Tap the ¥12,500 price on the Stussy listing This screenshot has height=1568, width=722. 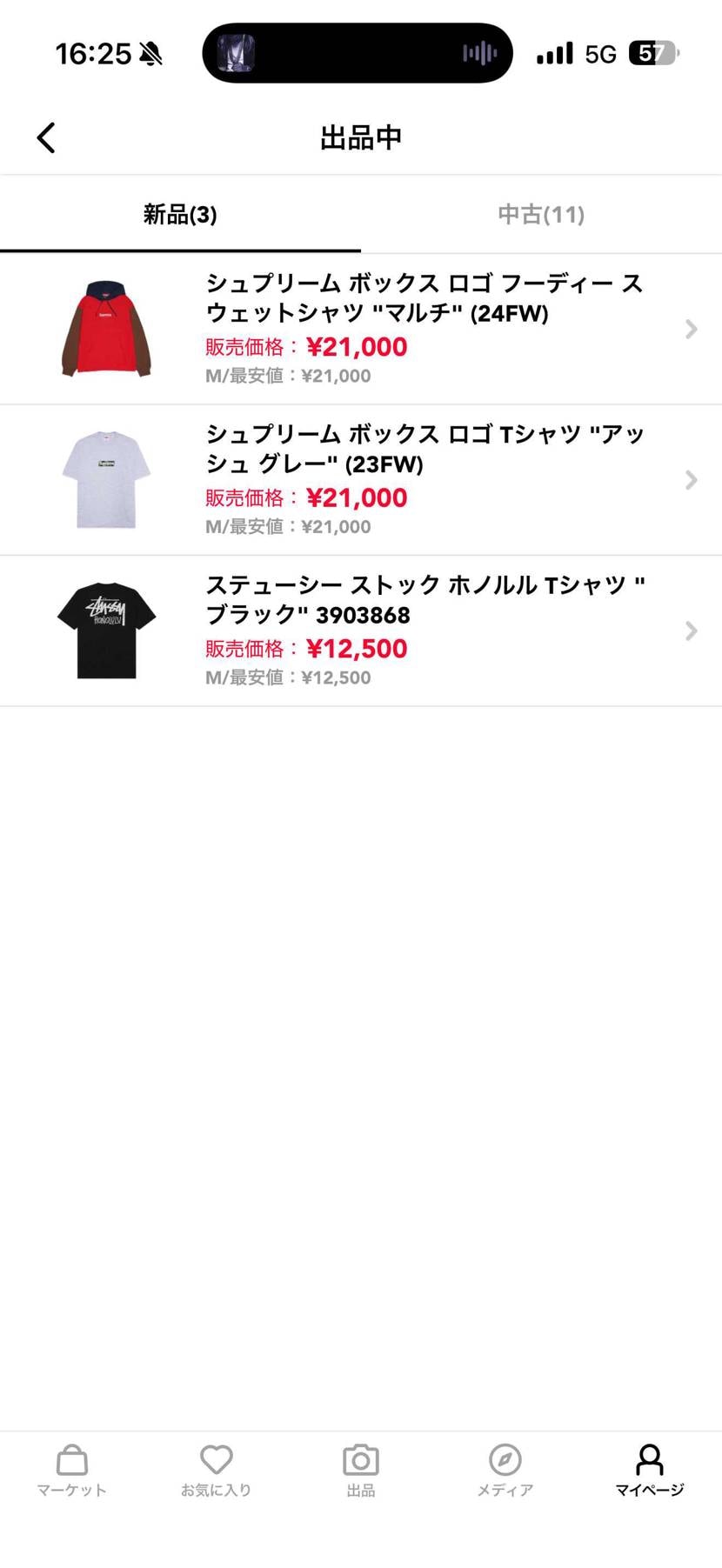(x=357, y=648)
